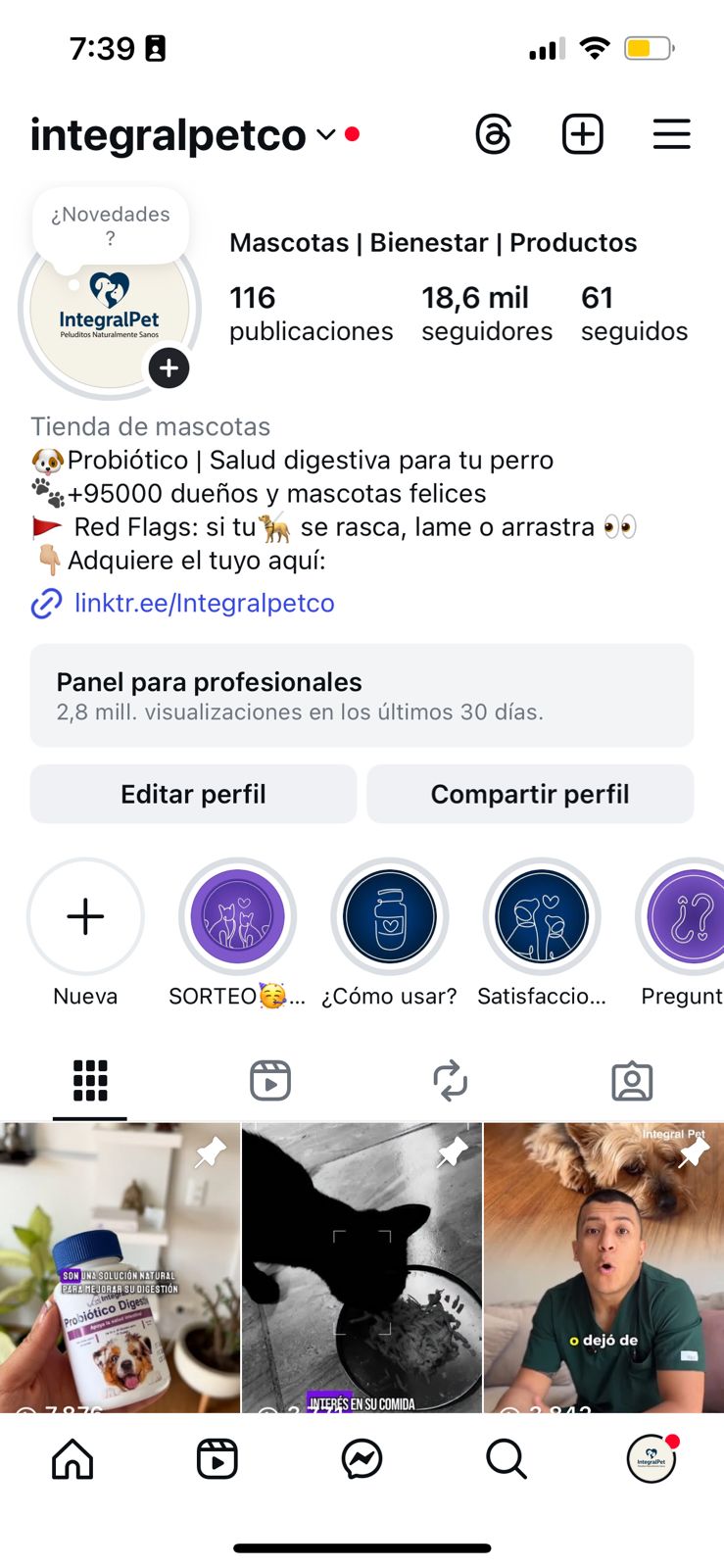Open the search and explore tab
The image size is (724, 1568).
click(507, 1459)
